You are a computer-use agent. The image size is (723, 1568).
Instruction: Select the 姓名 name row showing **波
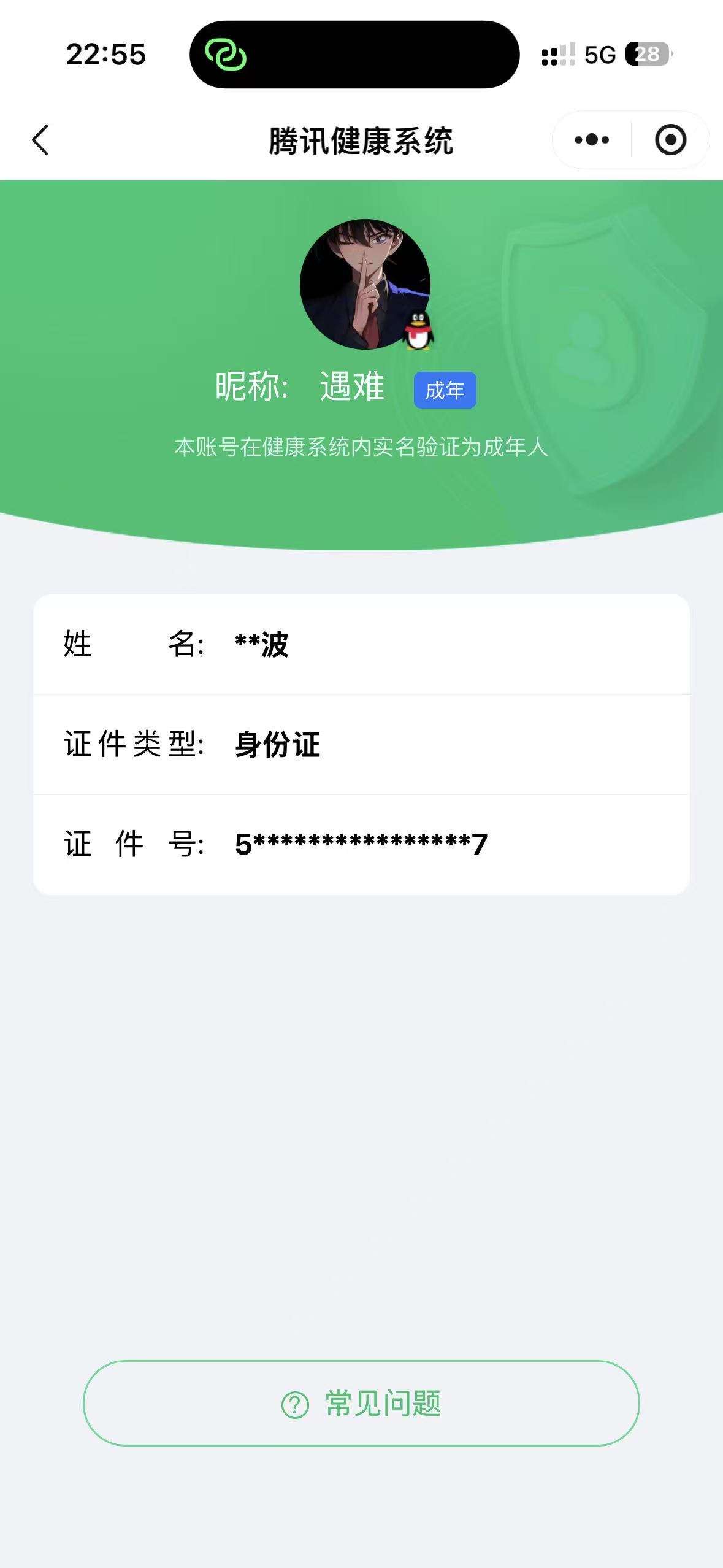click(x=362, y=645)
